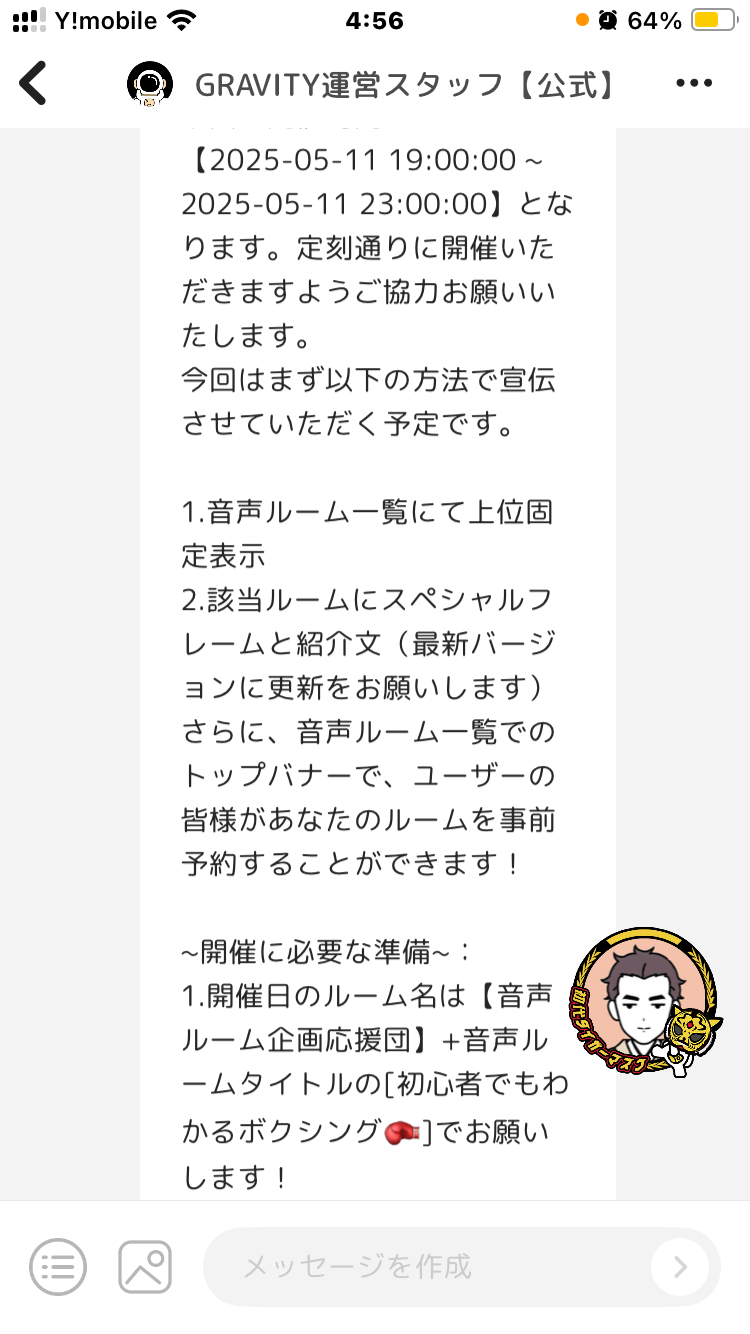The height and width of the screenshot is (1334, 750).
Task: Open GRAVITY運営スタッフ profile avatar
Action: [150, 84]
